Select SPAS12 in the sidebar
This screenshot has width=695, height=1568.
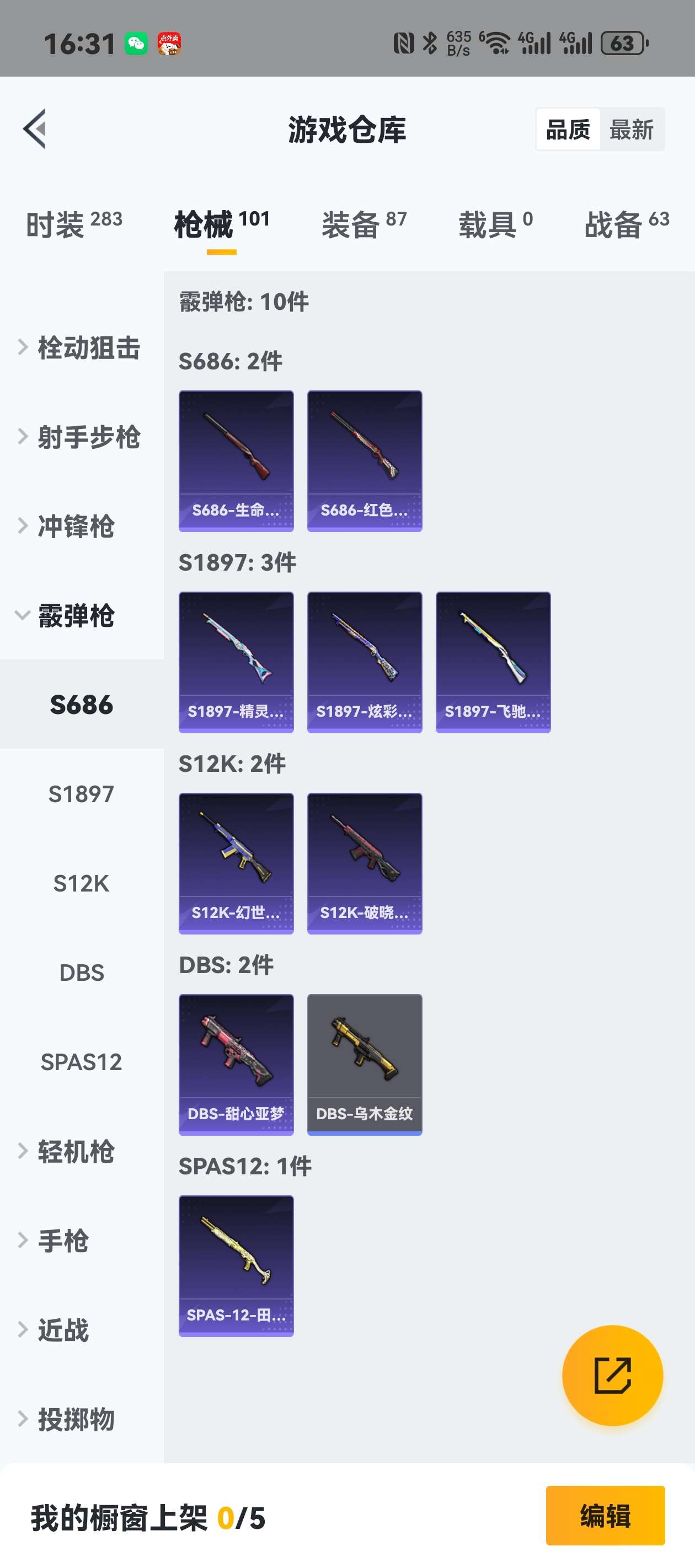[x=81, y=1061]
